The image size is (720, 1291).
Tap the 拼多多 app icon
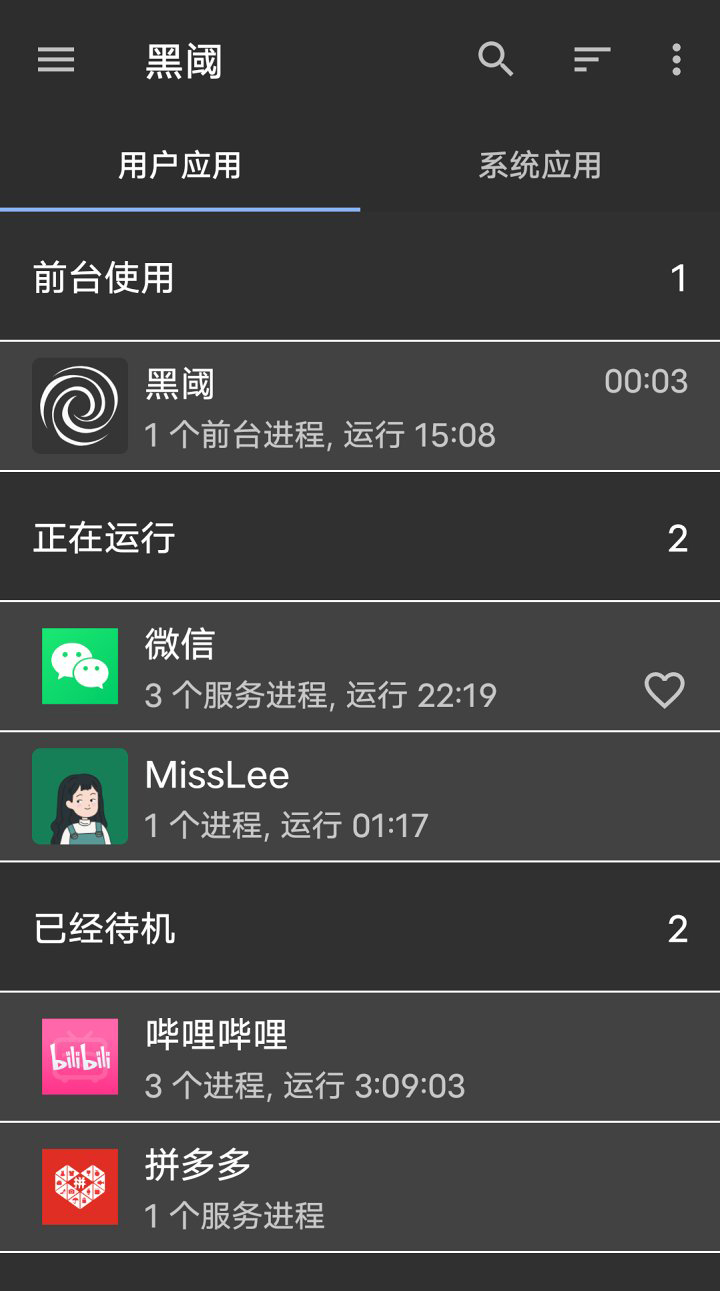click(x=80, y=1187)
